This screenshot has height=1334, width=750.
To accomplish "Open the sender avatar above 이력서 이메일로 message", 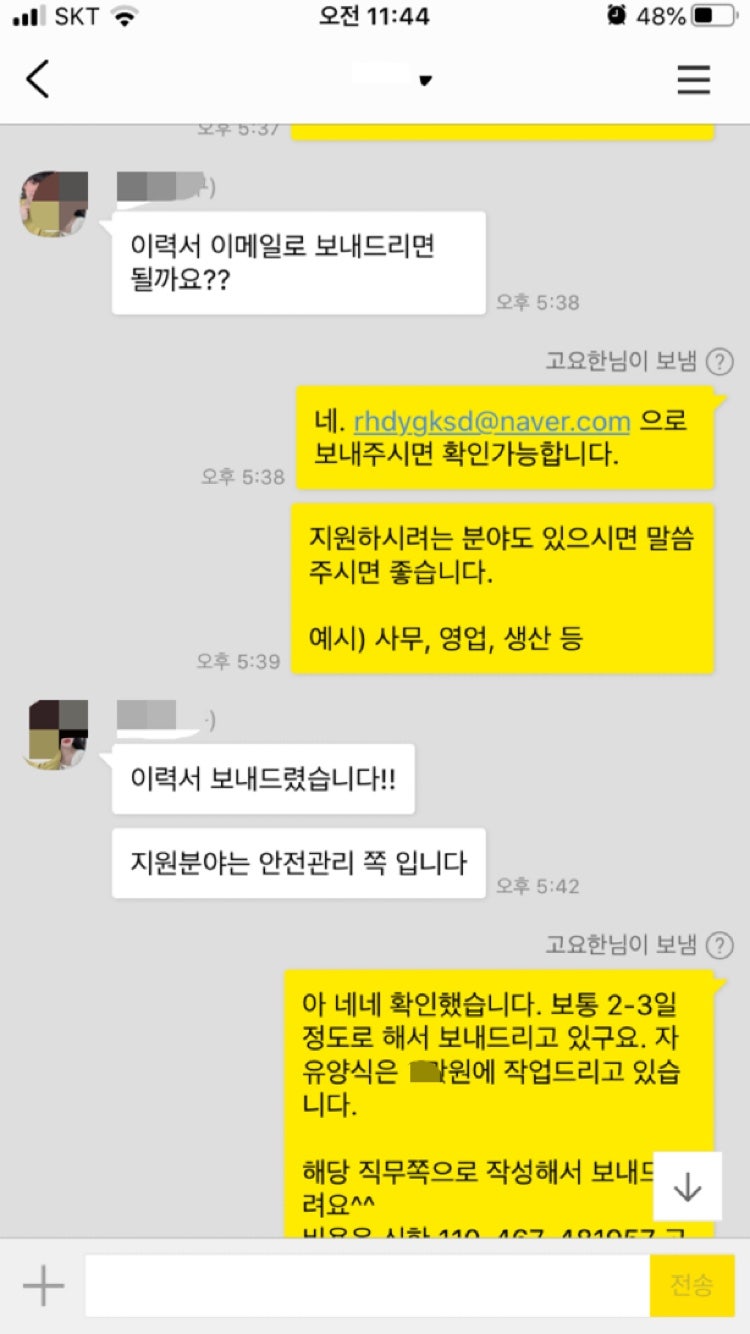I will (x=54, y=204).
